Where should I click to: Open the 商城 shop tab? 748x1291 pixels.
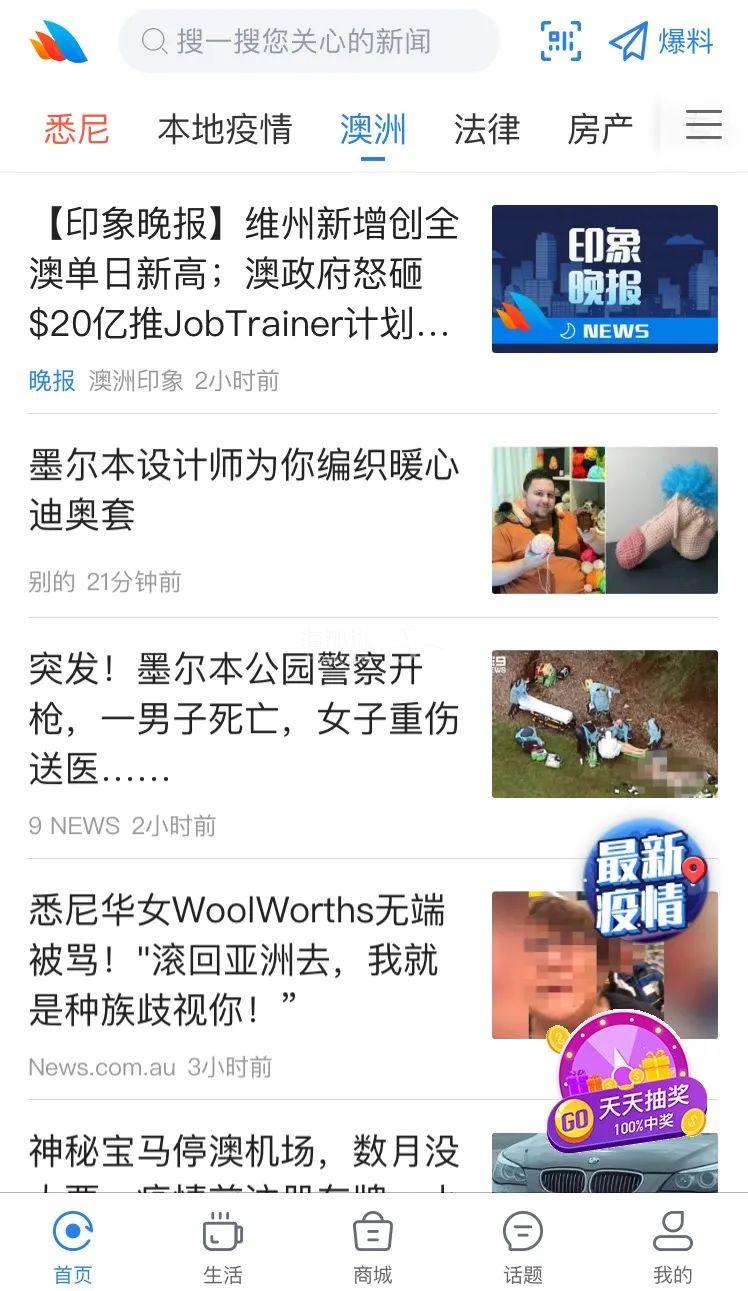pos(373,1246)
